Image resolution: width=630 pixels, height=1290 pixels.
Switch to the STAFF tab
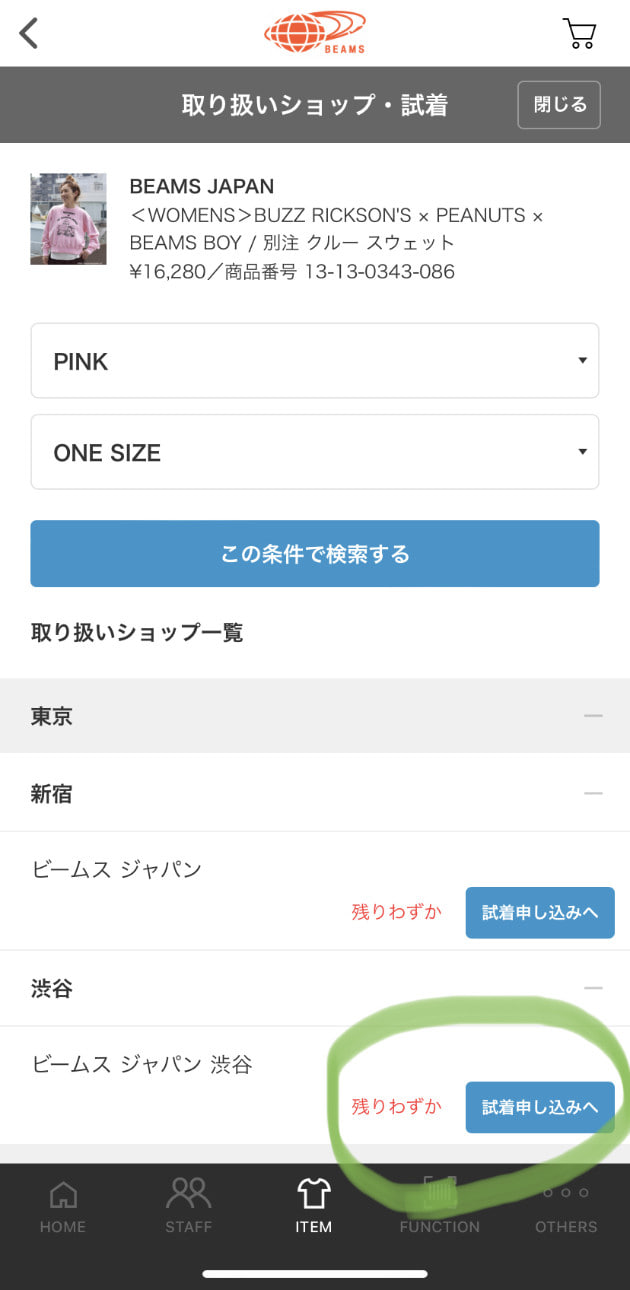[x=189, y=1206]
